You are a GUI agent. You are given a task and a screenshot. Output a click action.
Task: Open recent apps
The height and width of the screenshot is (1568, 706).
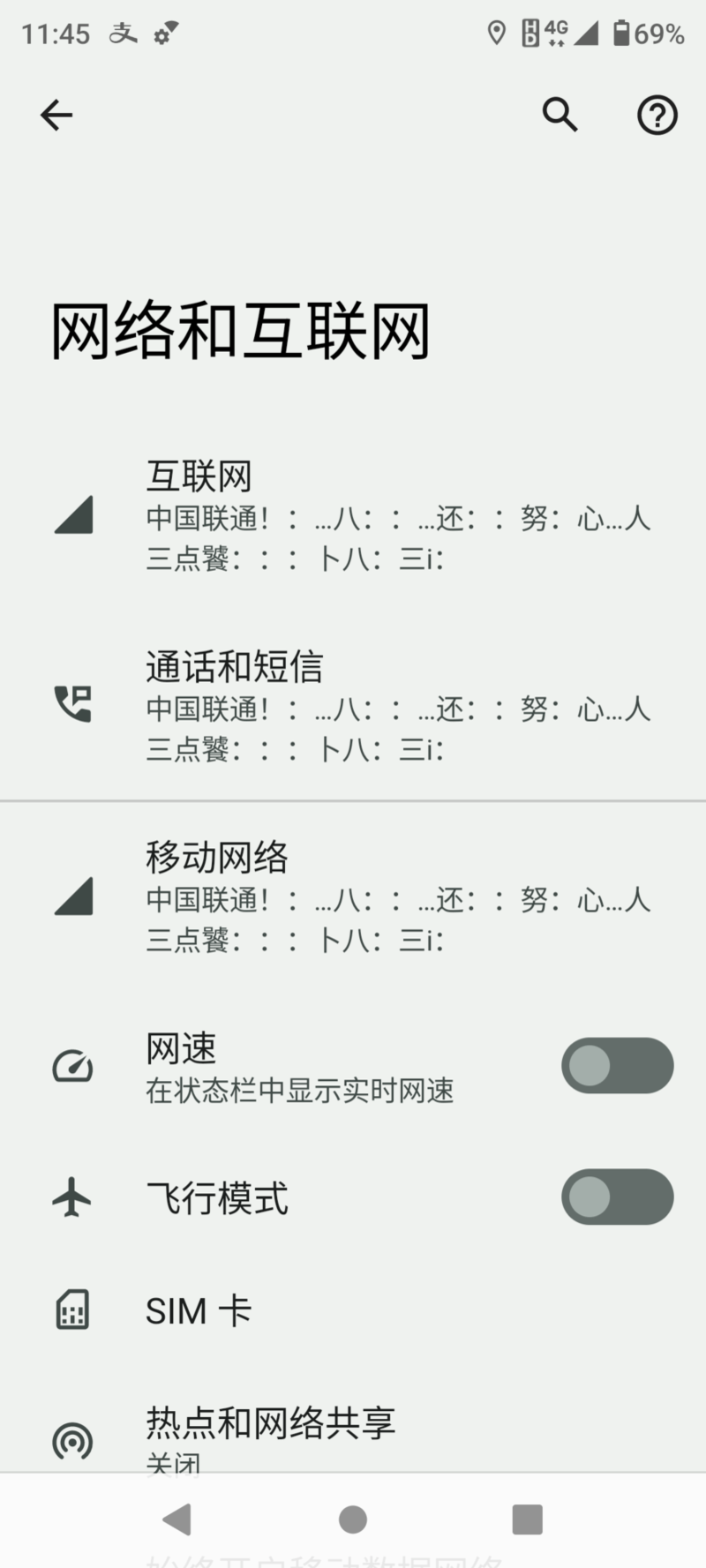(527, 1519)
